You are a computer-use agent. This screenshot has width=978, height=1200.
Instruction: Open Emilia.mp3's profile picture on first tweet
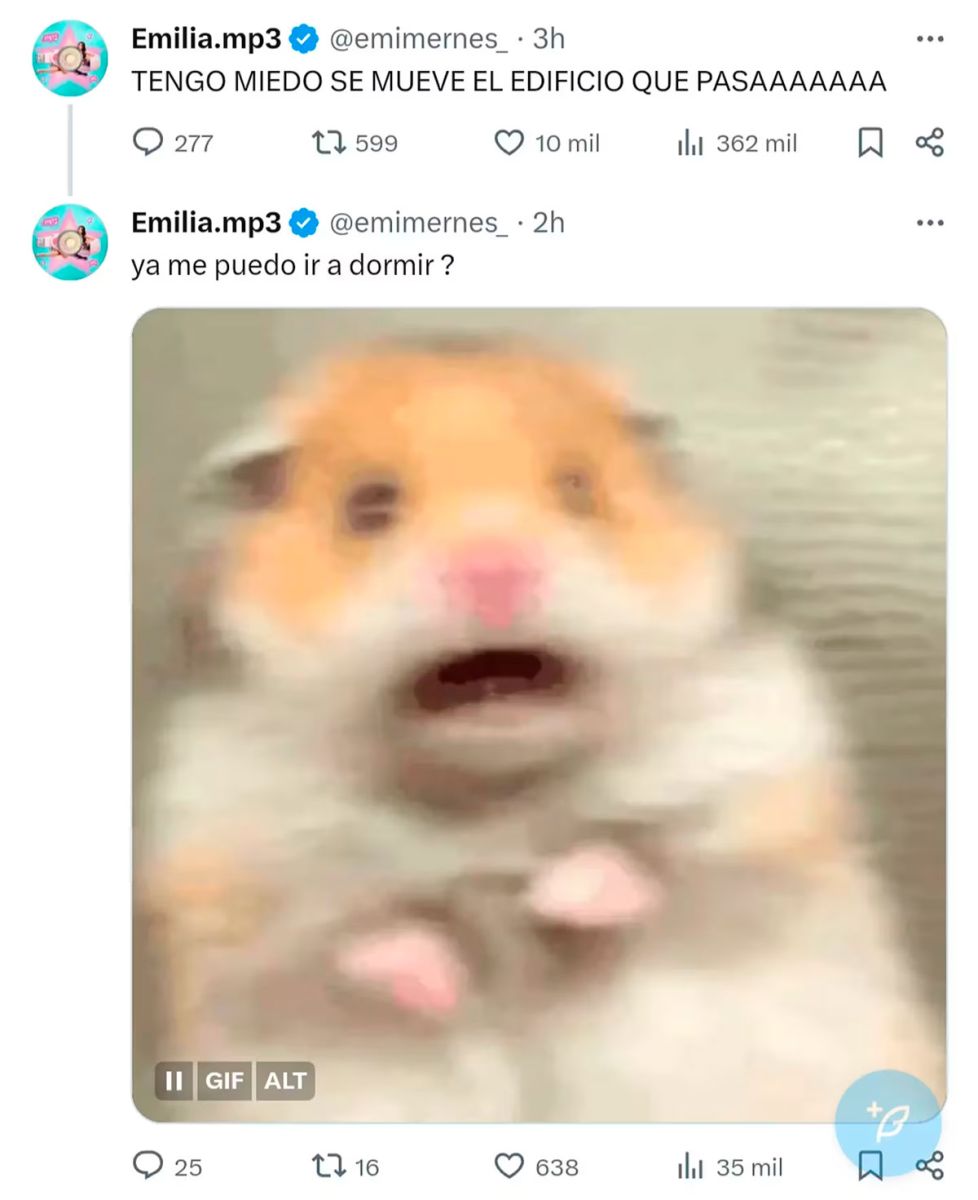(69, 58)
